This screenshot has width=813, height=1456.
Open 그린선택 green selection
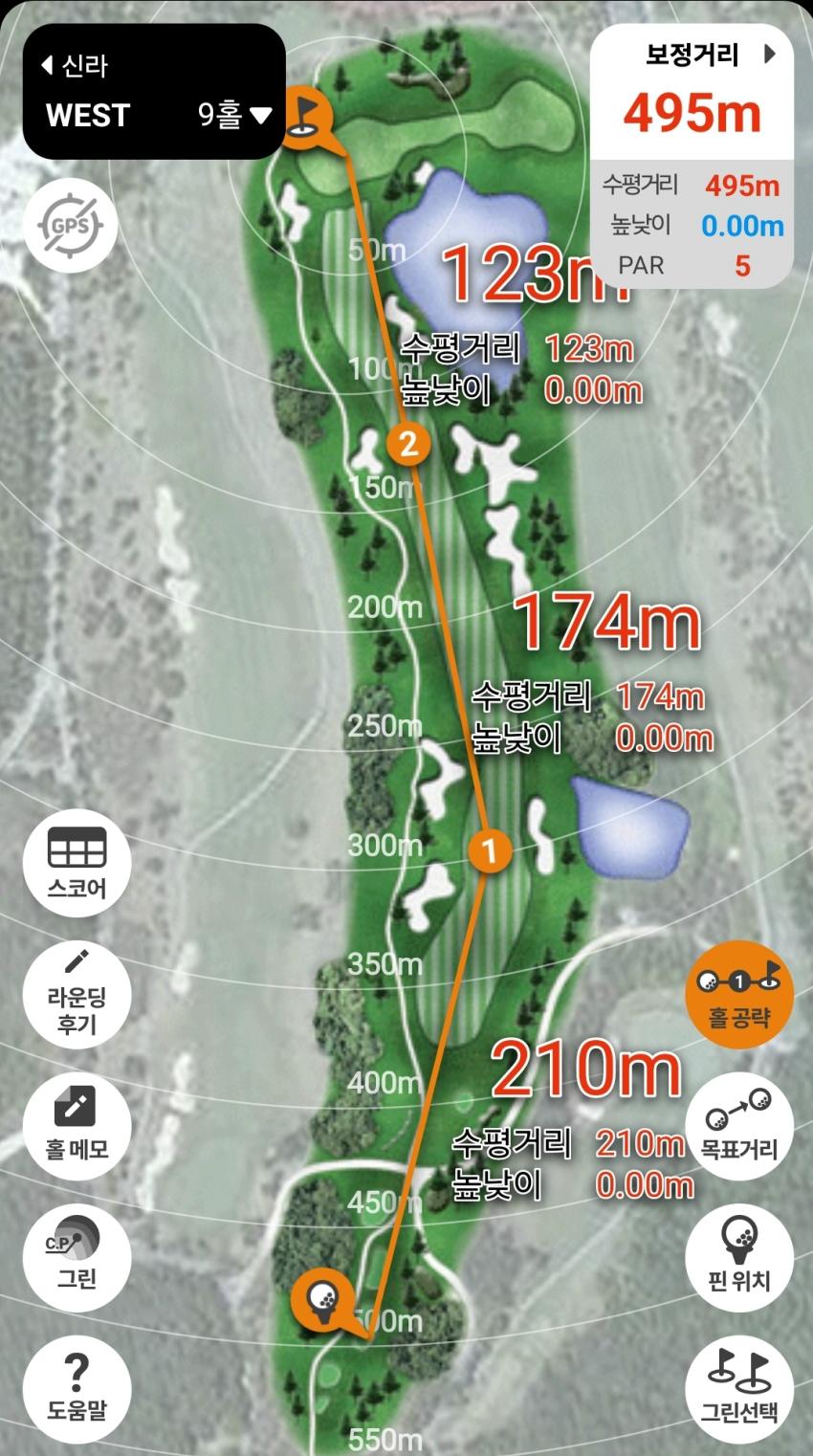pyautogui.click(x=739, y=1387)
